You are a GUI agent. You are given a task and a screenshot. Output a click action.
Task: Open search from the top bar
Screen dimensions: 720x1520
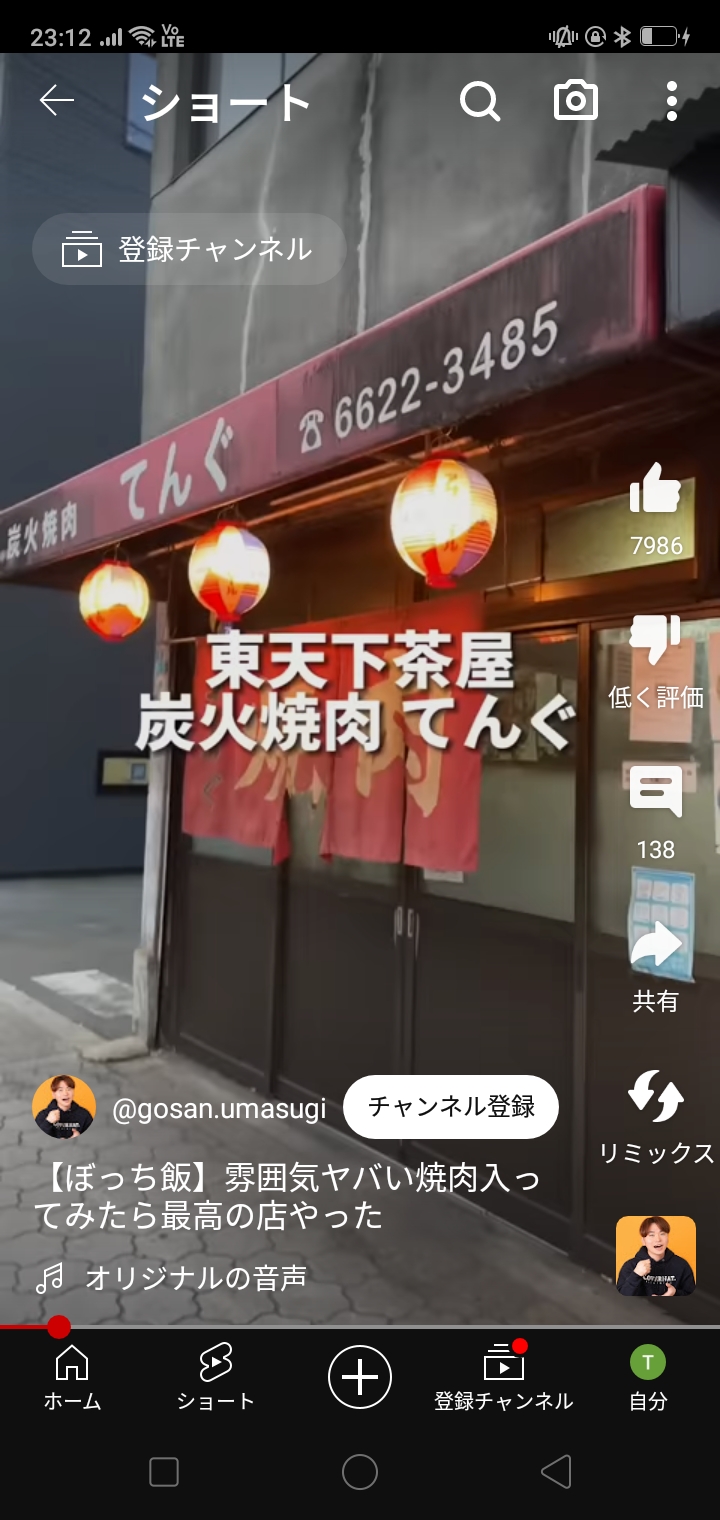pyautogui.click(x=480, y=101)
